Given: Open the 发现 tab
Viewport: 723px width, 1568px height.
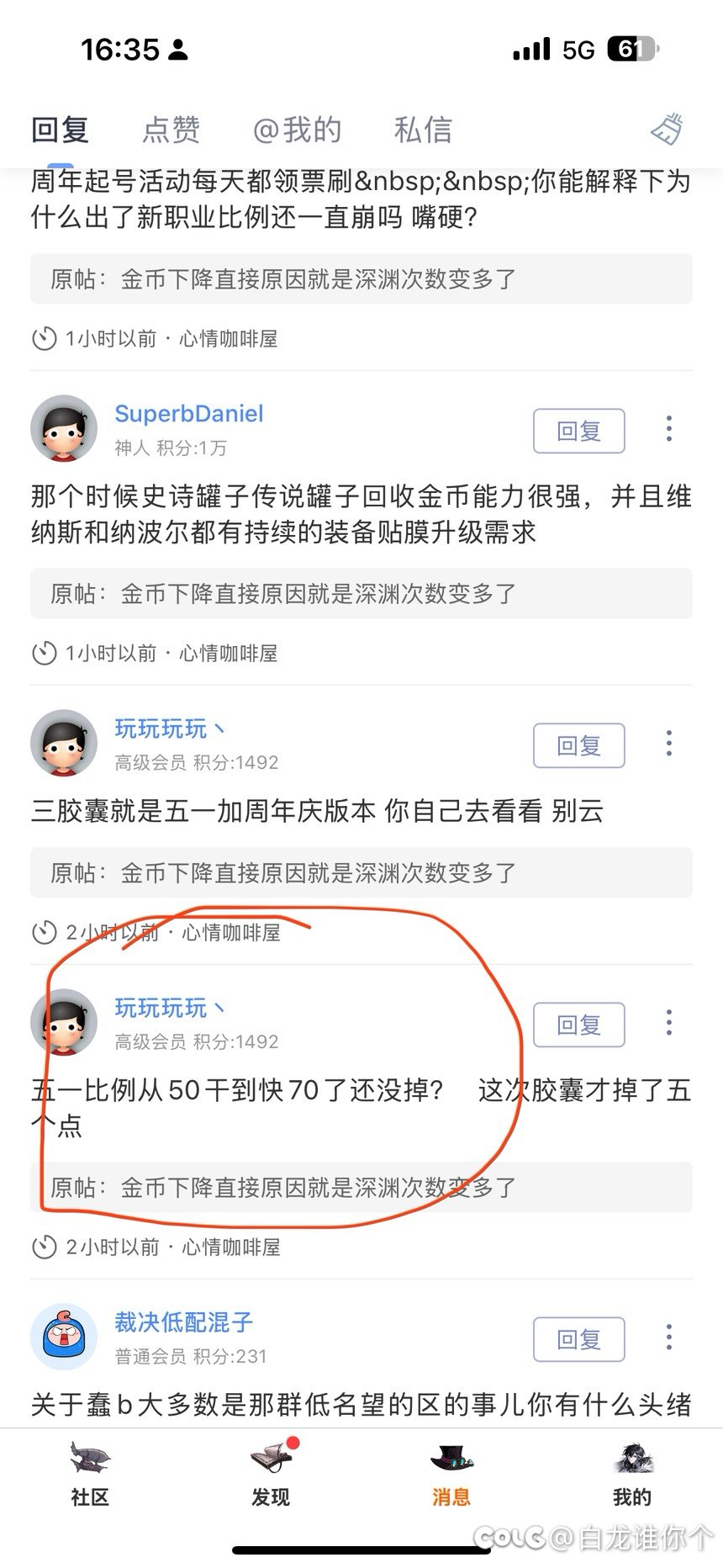Looking at the screenshot, I should pyautogui.click(x=271, y=1474).
